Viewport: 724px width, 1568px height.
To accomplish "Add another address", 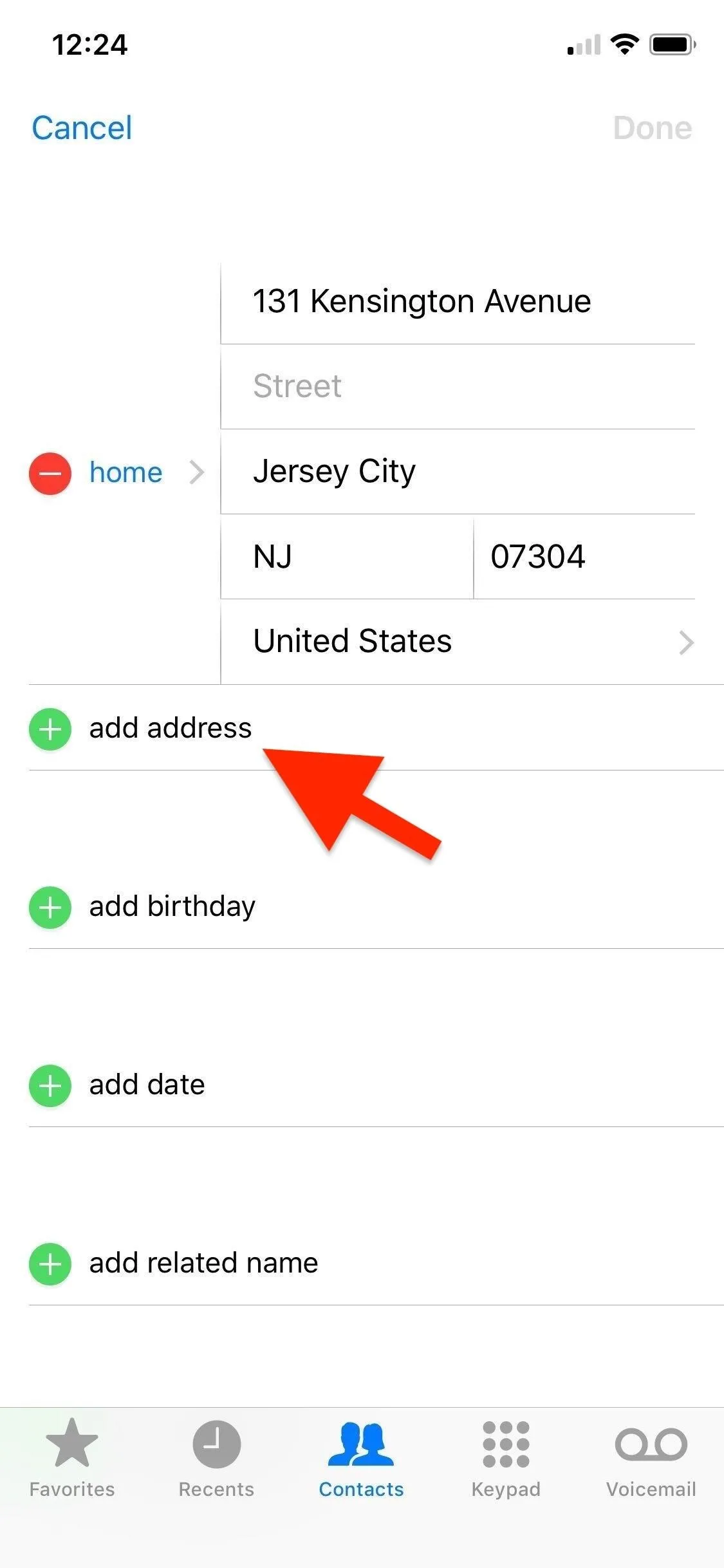I will [x=376, y=729].
